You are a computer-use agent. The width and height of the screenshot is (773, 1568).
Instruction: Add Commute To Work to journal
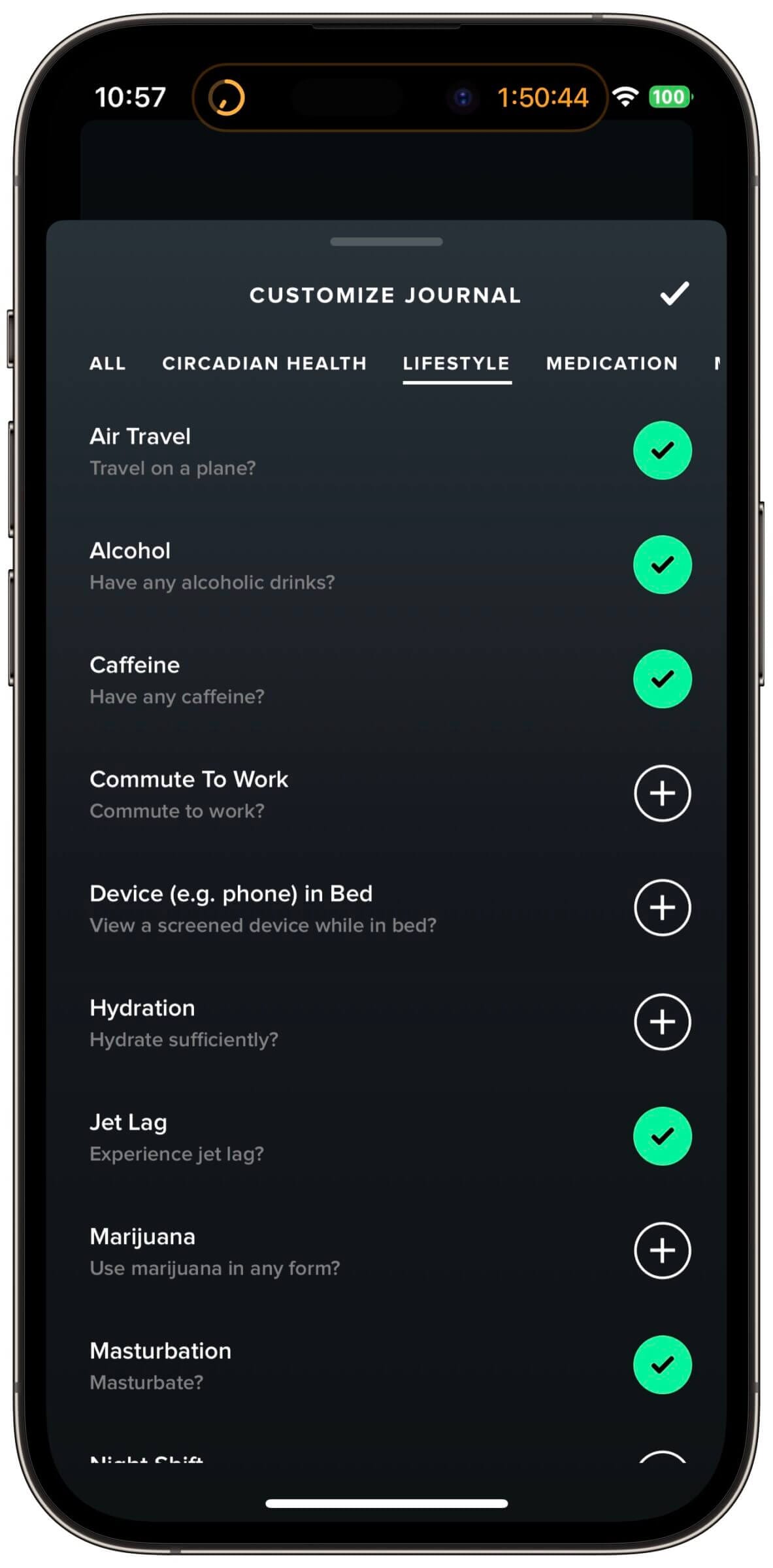point(662,793)
